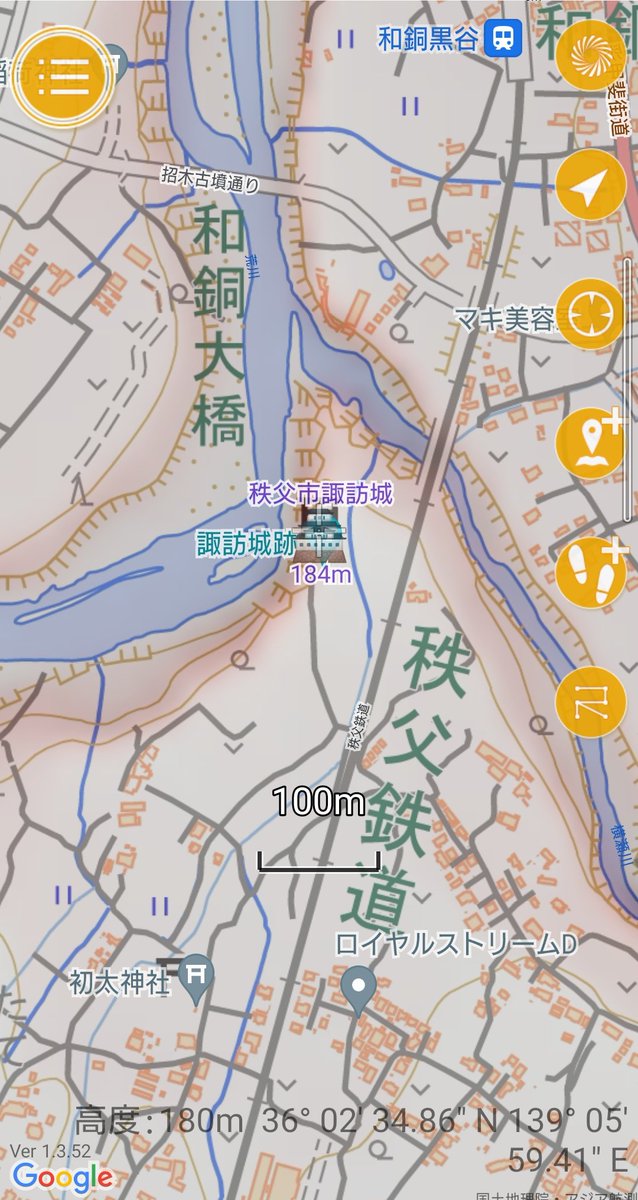The width and height of the screenshot is (638, 1200).
Task: Add a footprint track record
Action: click(590, 571)
